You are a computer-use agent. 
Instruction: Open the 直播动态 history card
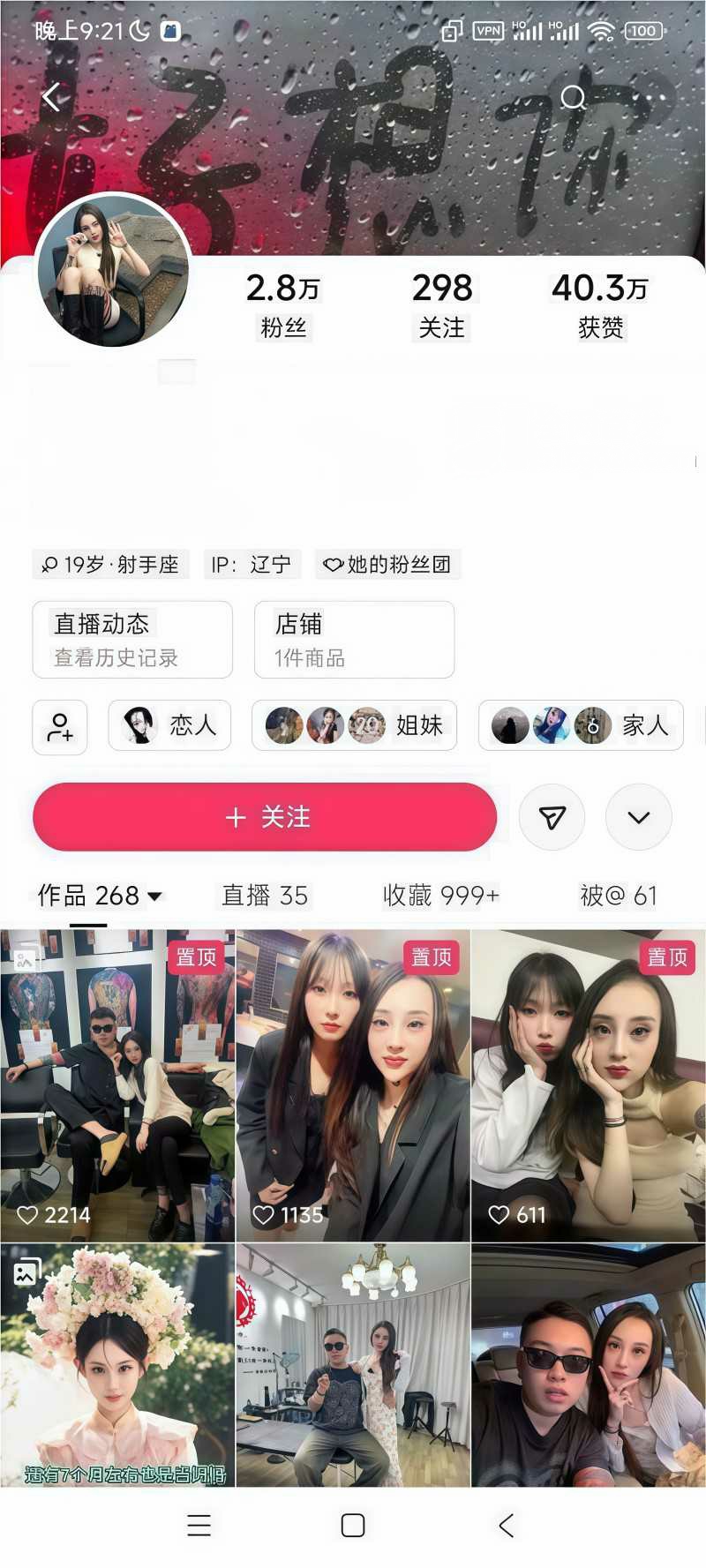point(132,640)
